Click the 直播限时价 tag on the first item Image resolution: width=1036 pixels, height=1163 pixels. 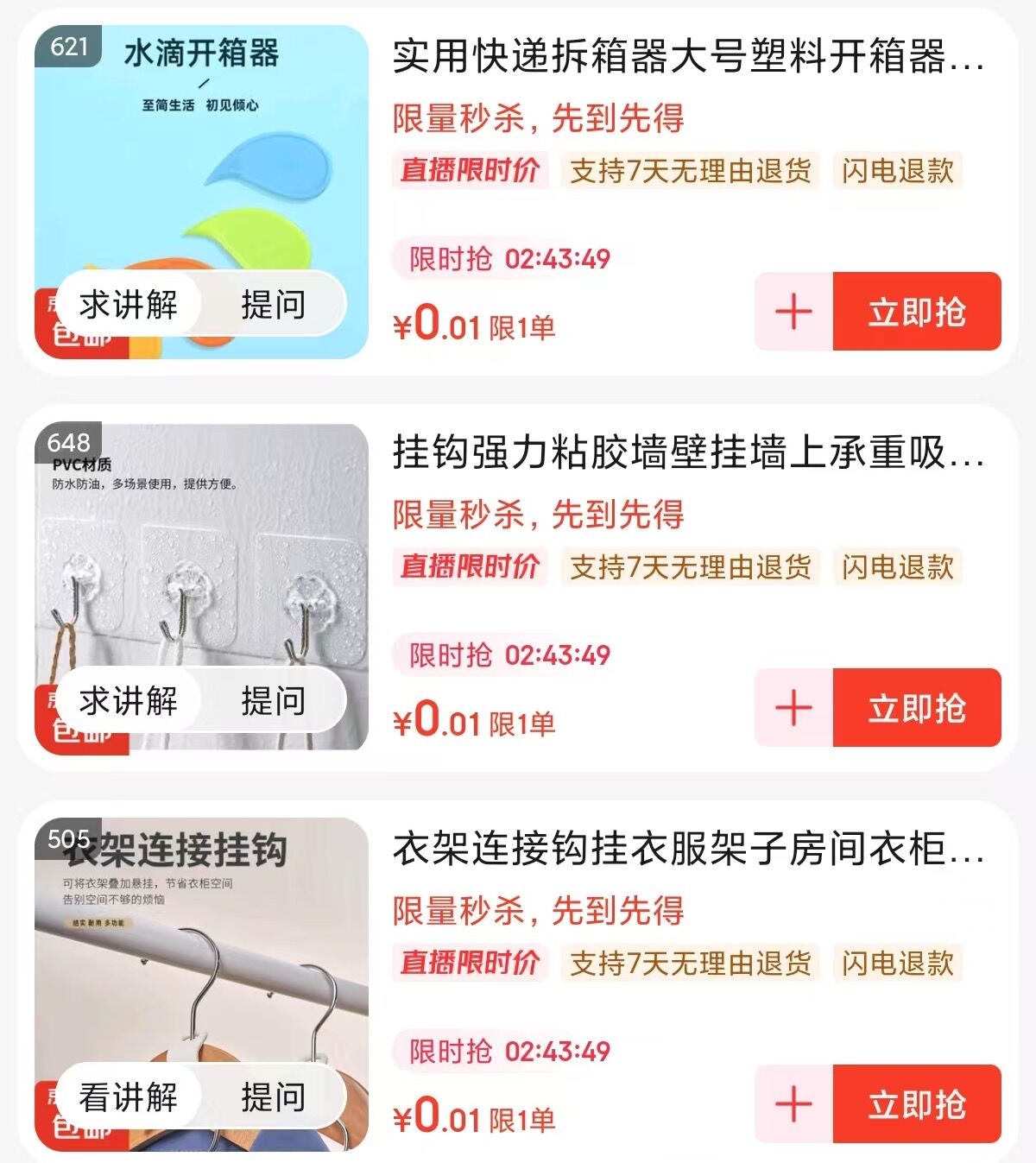(471, 172)
